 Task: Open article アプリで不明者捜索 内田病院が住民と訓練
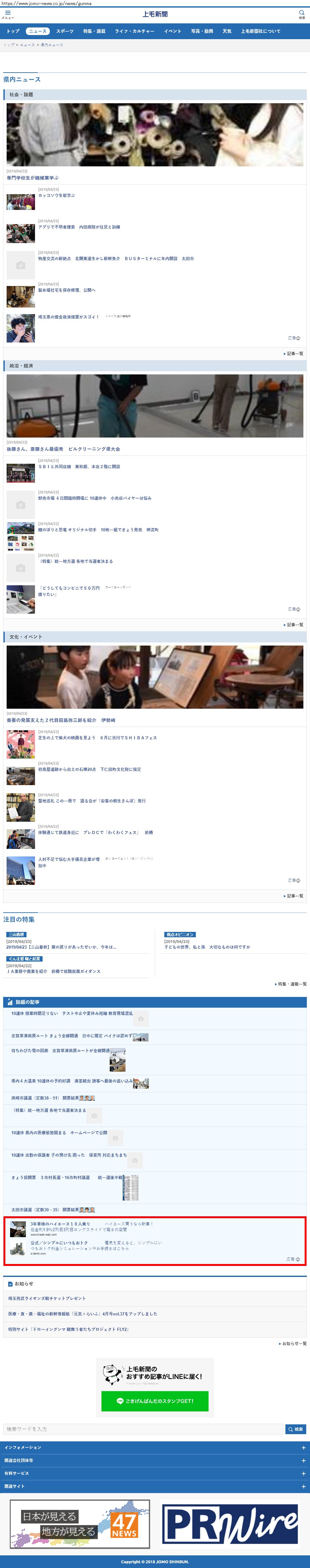point(79,227)
